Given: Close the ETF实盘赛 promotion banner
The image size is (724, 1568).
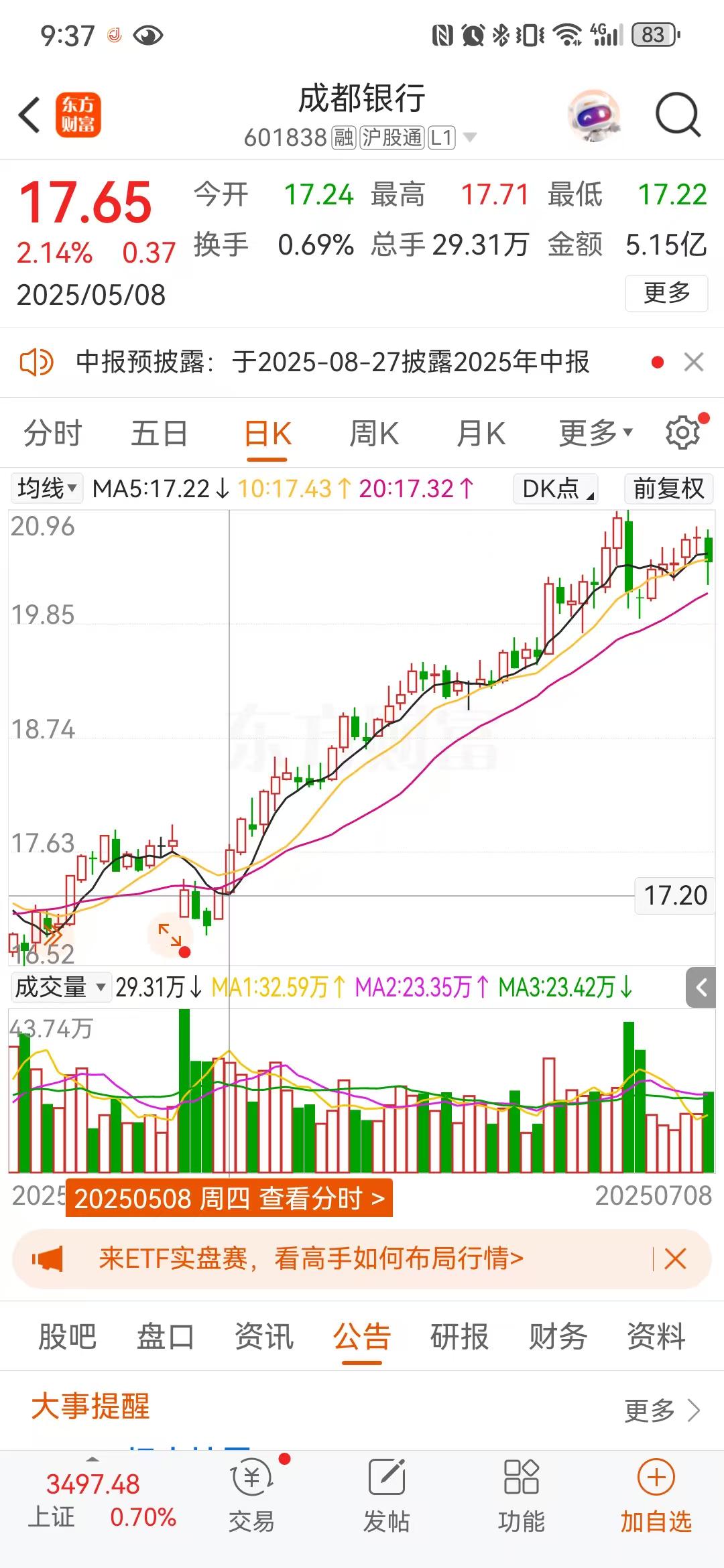Looking at the screenshot, I should coord(675,1259).
